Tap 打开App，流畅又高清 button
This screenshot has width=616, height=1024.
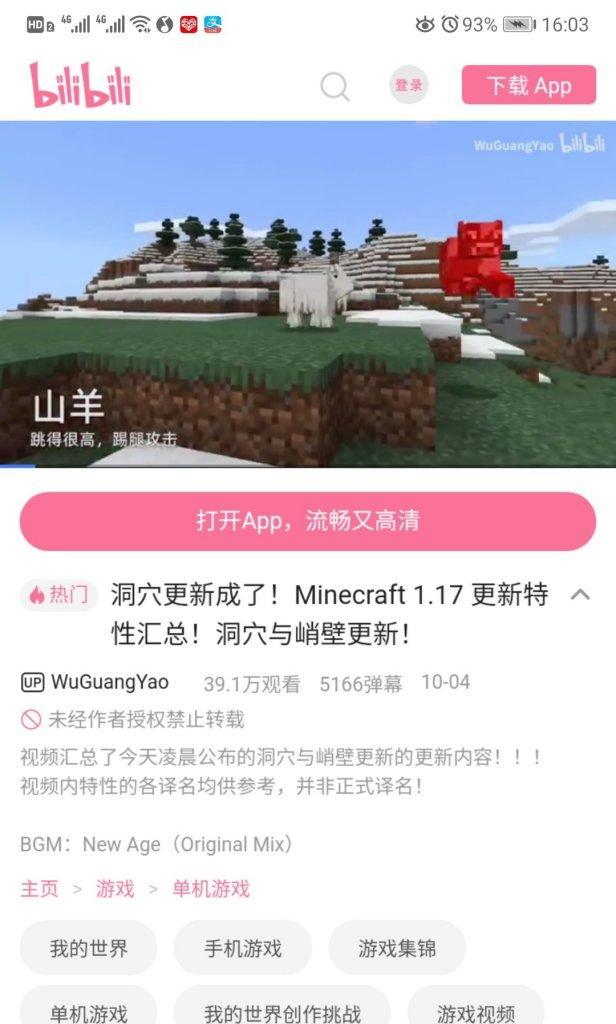point(308,521)
